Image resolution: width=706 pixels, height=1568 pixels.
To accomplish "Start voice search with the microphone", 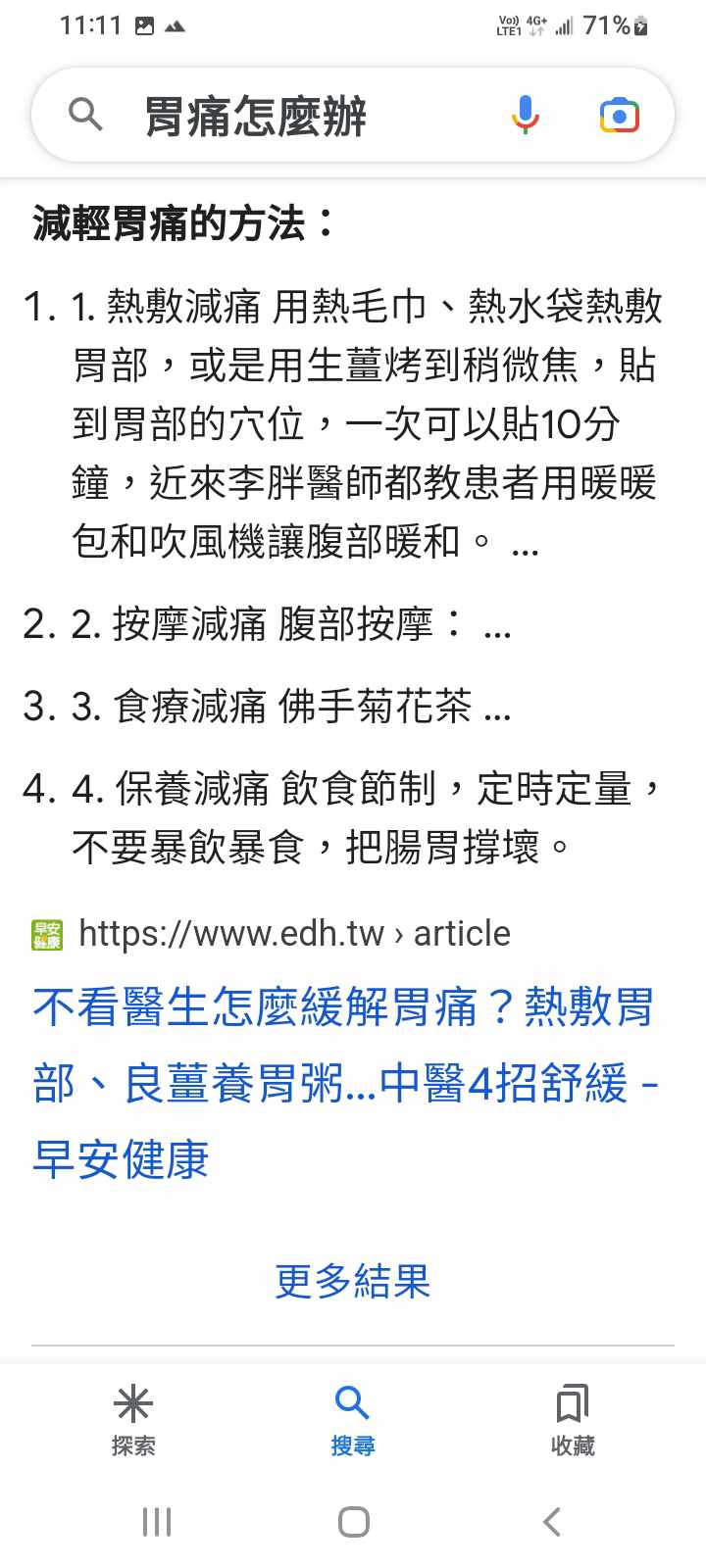I will (x=526, y=115).
